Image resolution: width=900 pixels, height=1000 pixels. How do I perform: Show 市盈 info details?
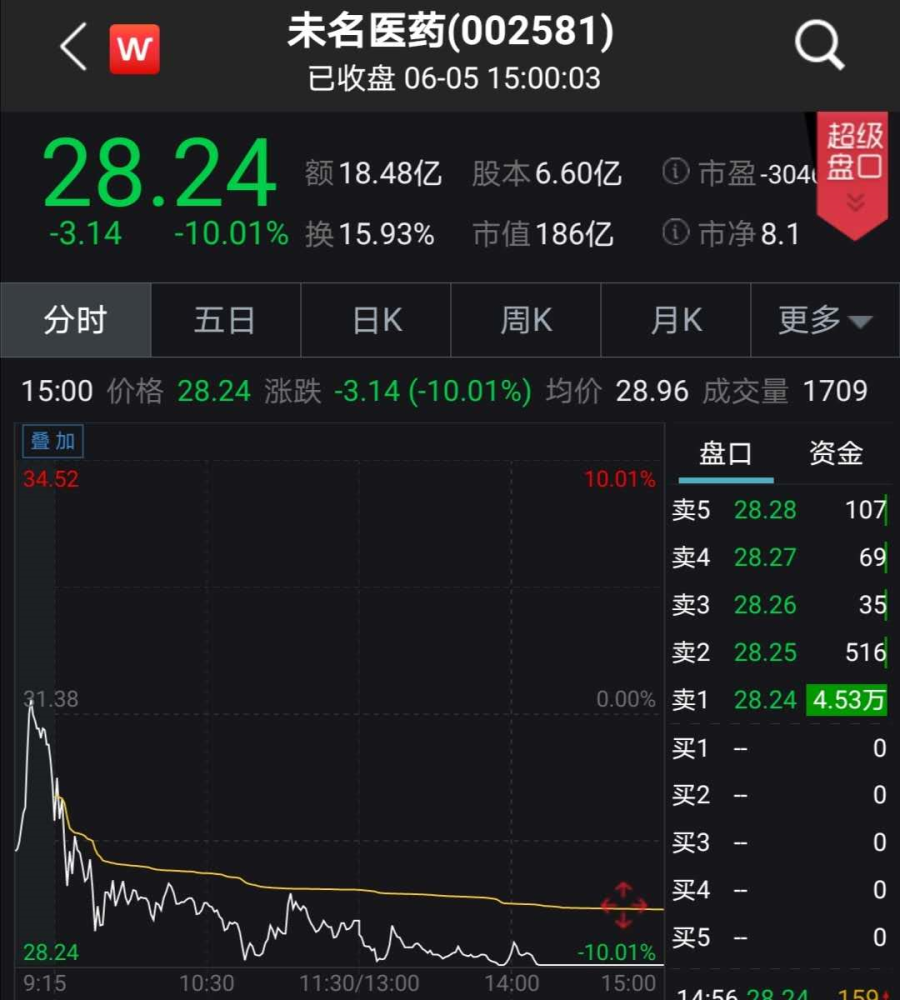coord(676,174)
